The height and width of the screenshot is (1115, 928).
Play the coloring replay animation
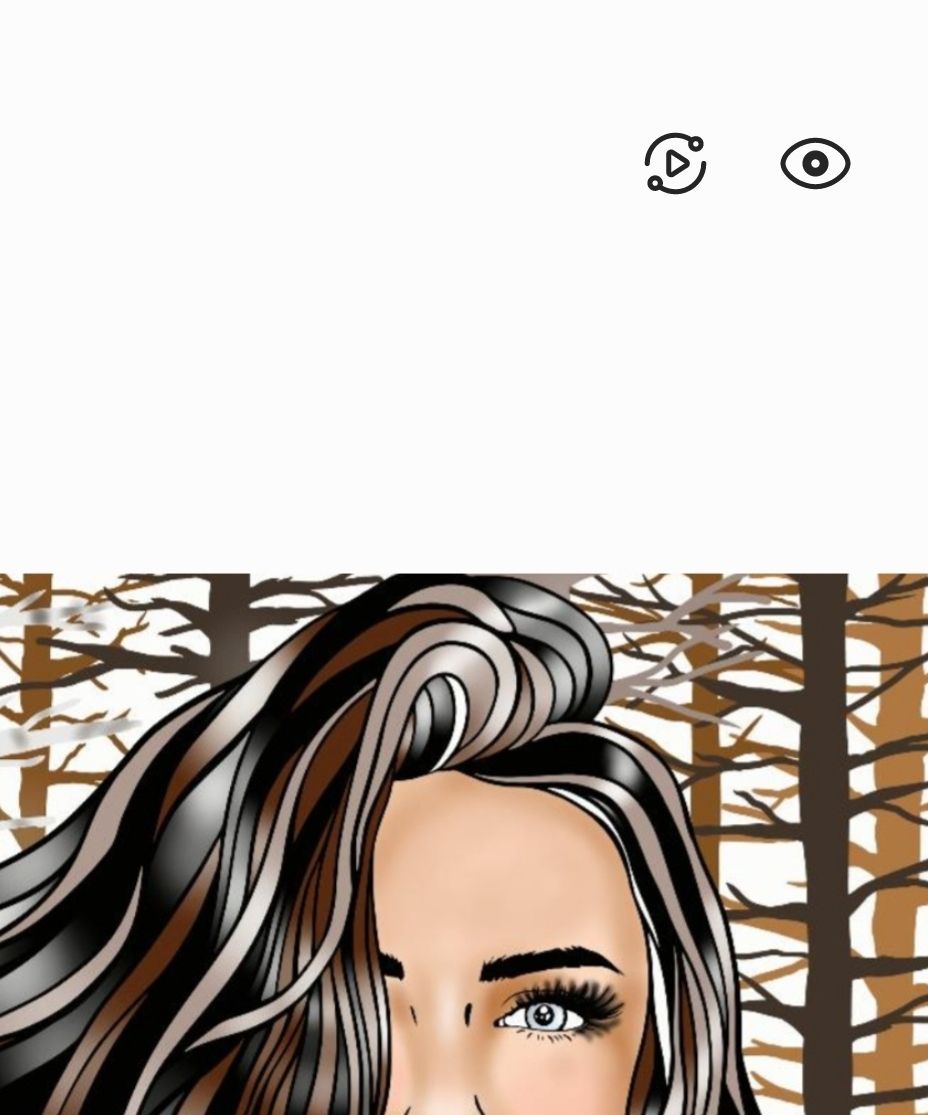point(676,164)
